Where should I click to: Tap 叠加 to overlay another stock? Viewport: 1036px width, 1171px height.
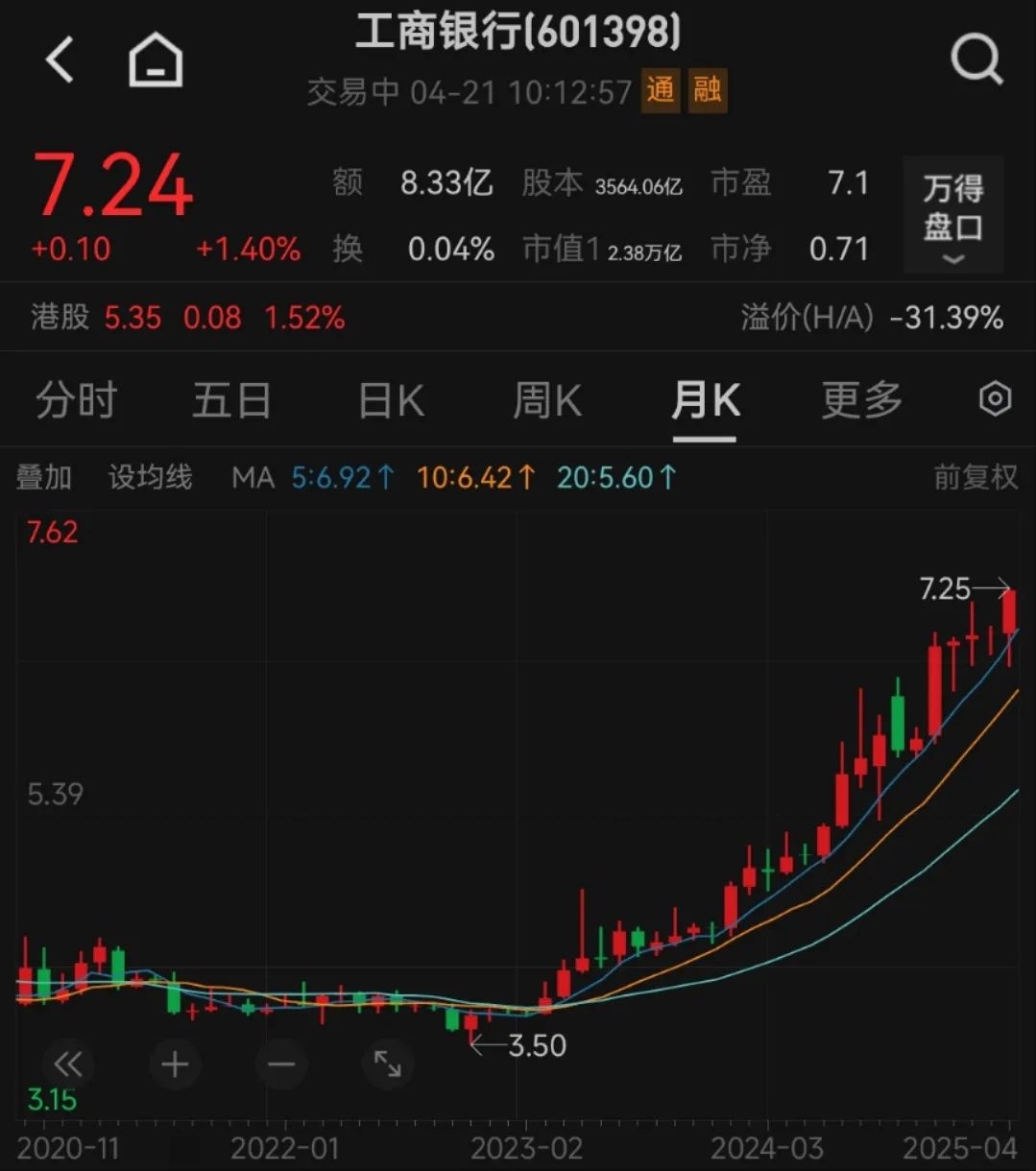(x=44, y=477)
